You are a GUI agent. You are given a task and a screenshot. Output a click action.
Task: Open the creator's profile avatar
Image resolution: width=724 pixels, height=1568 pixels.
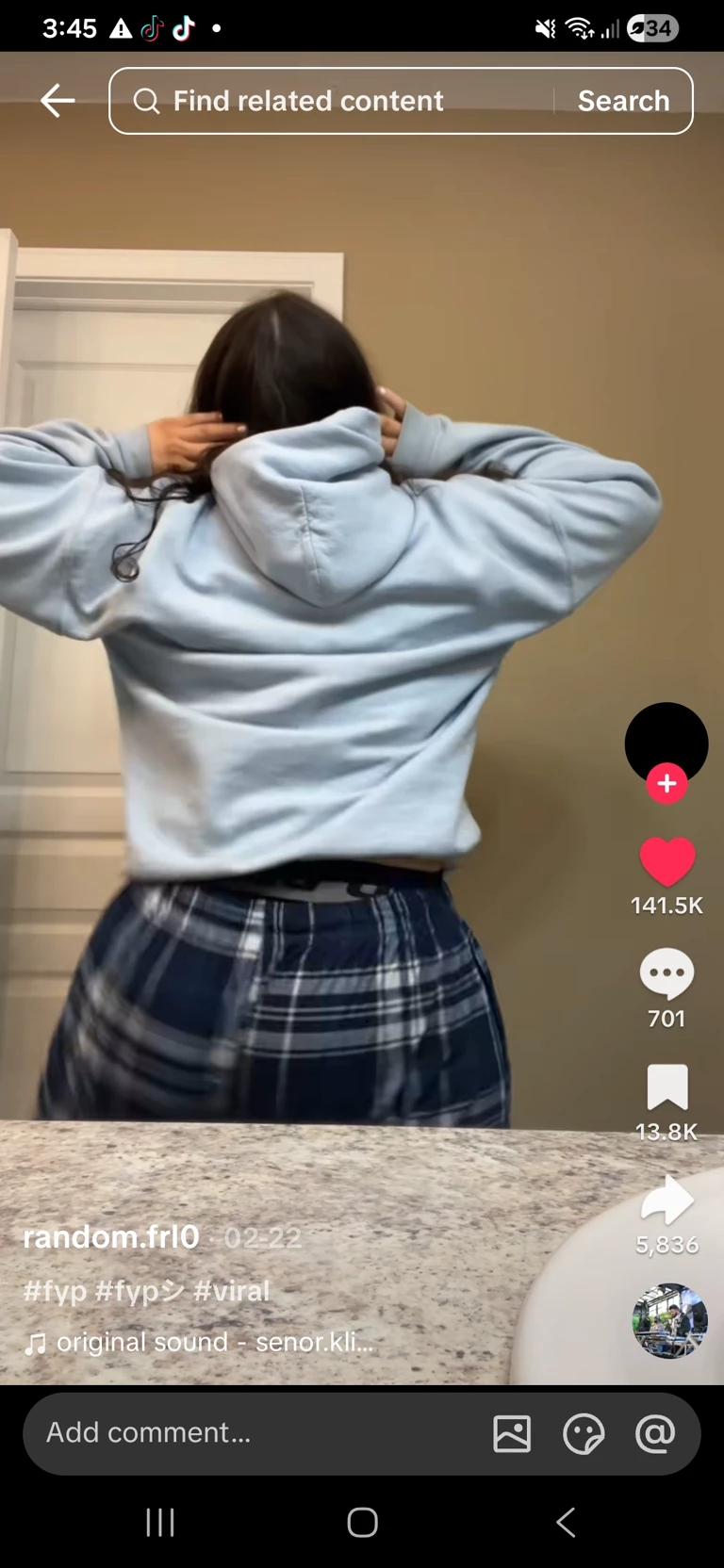coord(666,740)
